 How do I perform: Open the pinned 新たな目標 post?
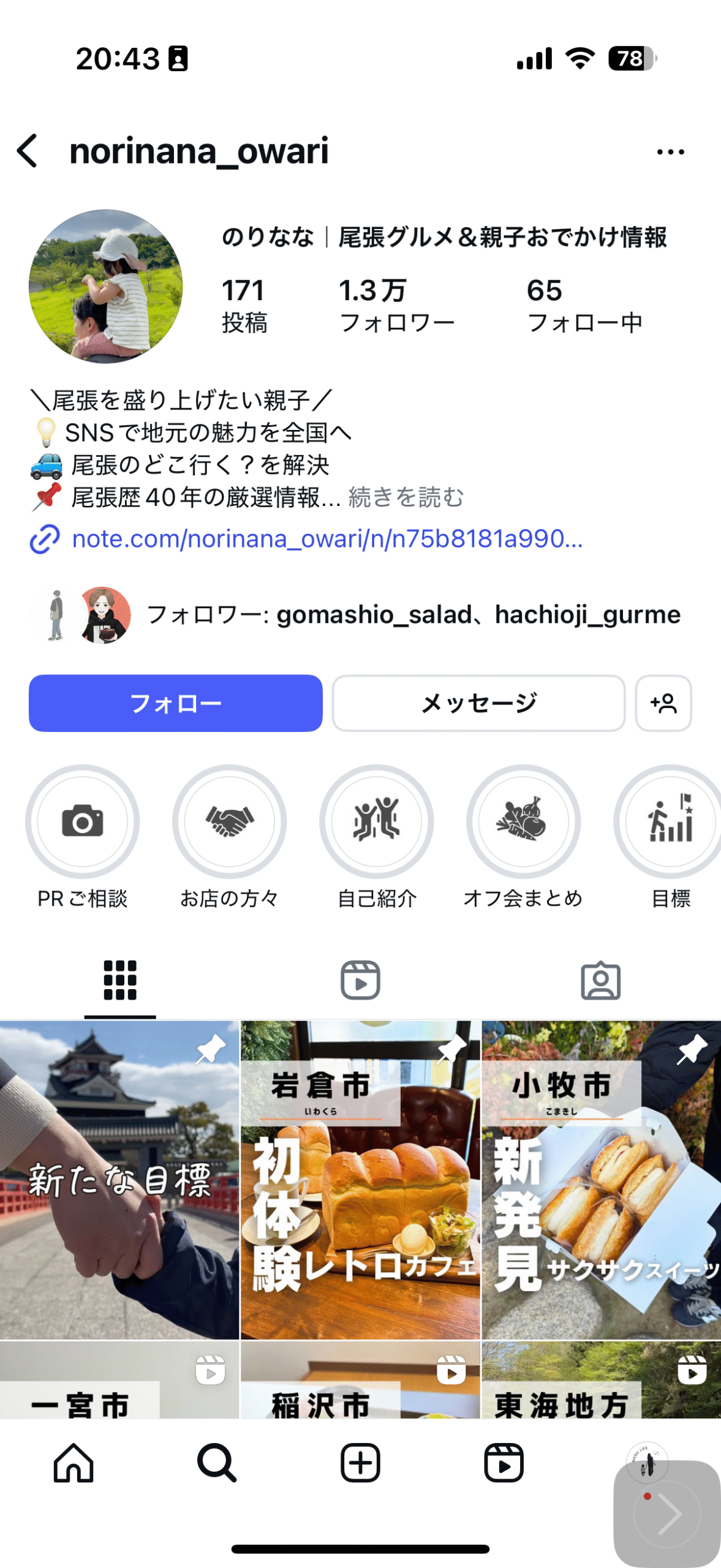click(x=119, y=1179)
